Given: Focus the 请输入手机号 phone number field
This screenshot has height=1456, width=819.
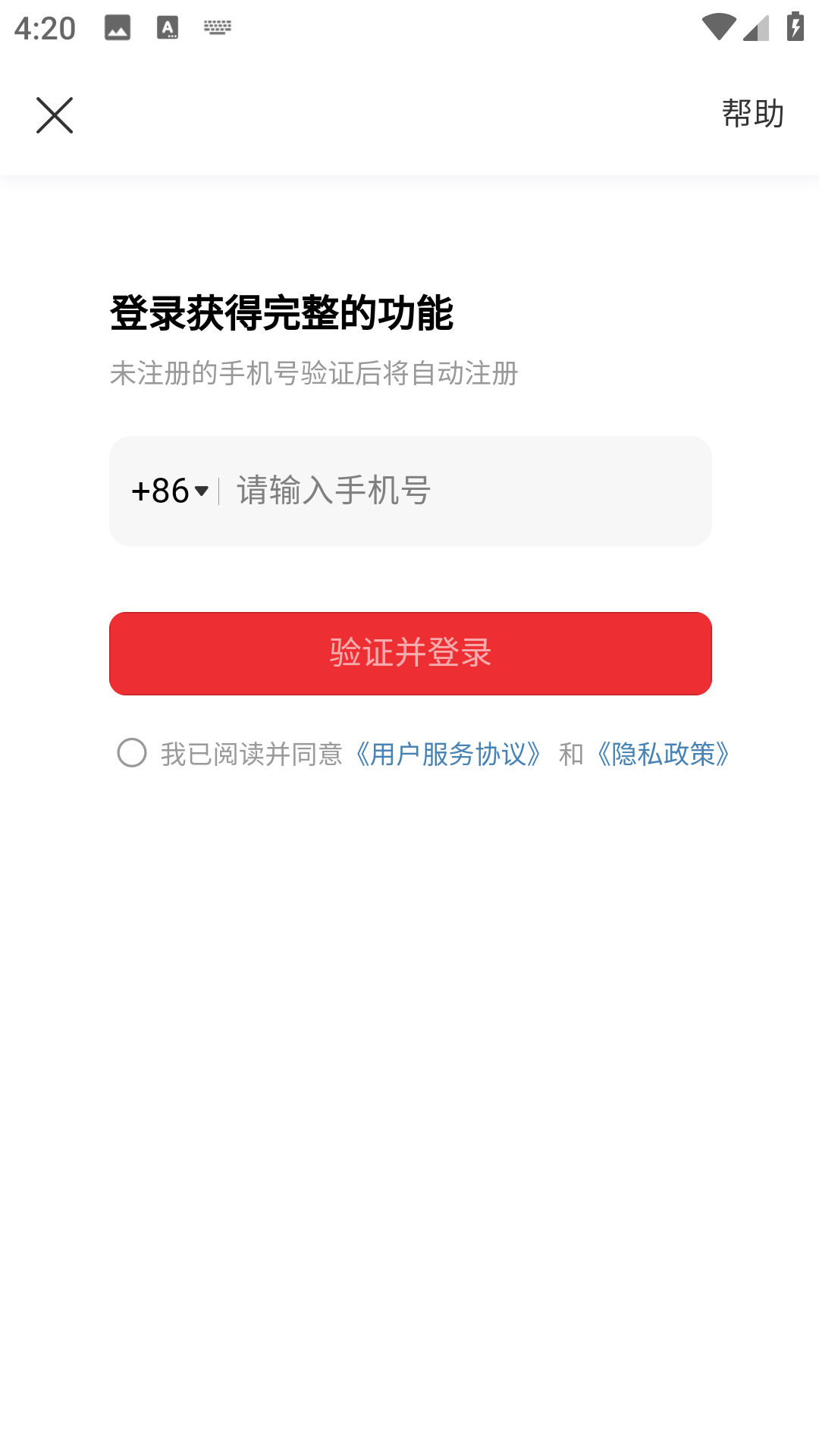Looking at the screenshot, I should pos(463,491).
